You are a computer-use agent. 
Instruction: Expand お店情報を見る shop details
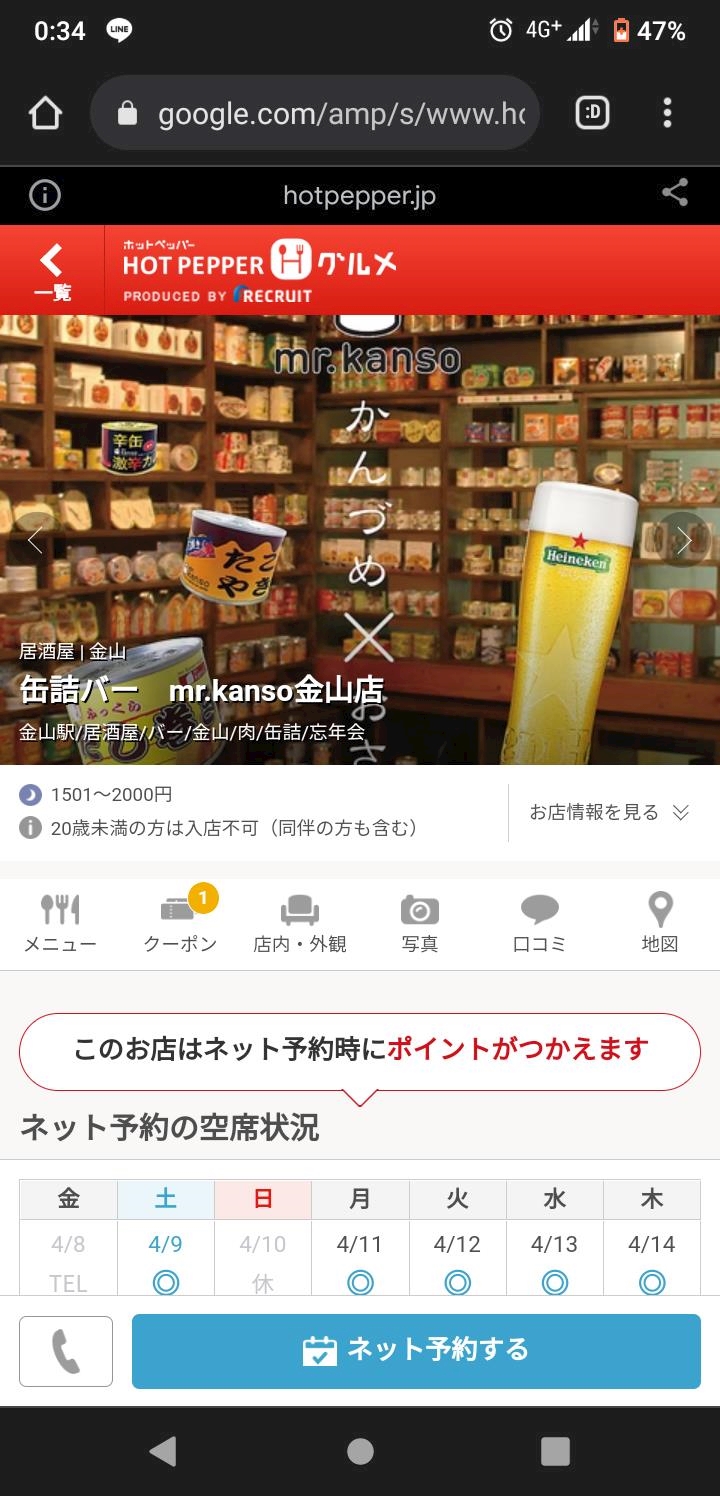610,812
